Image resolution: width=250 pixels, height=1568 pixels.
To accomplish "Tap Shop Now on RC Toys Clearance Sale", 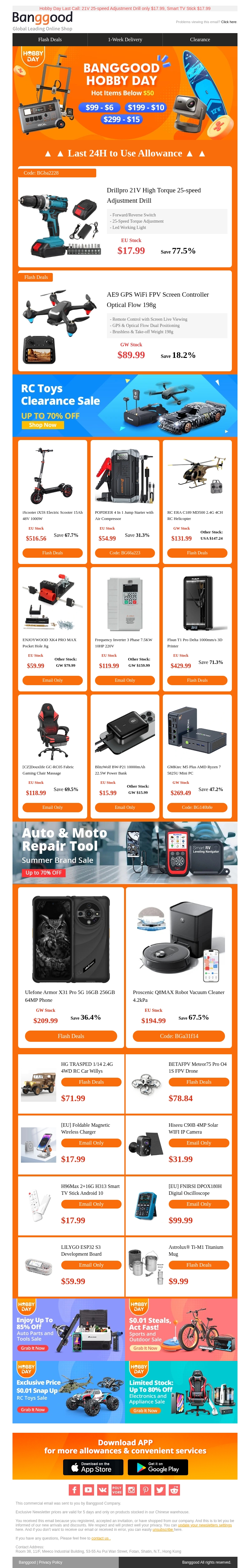I will coord(42,425).
